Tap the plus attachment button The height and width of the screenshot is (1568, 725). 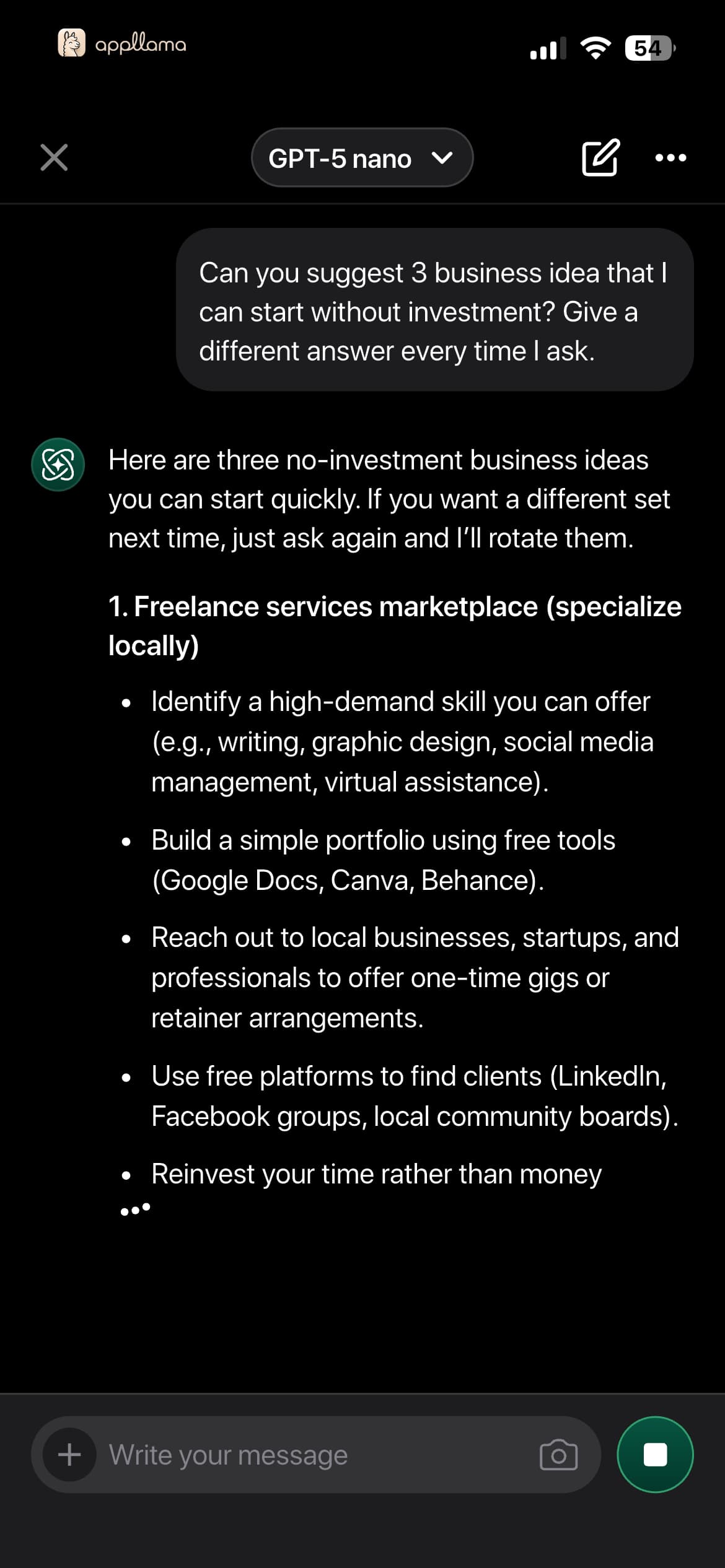tap(69, 1455)
